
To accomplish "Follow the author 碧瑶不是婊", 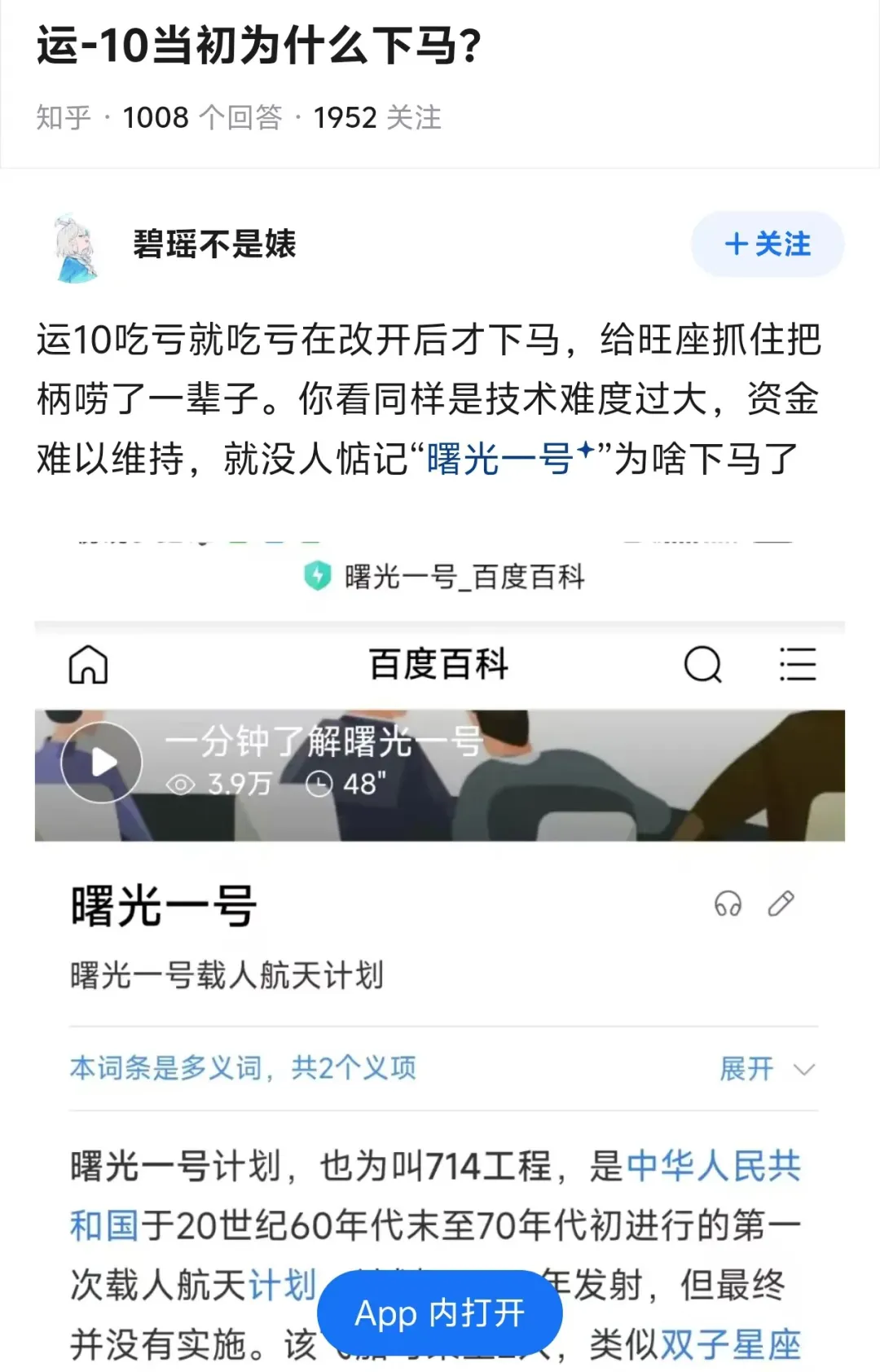I will click(x=767, y=244).
